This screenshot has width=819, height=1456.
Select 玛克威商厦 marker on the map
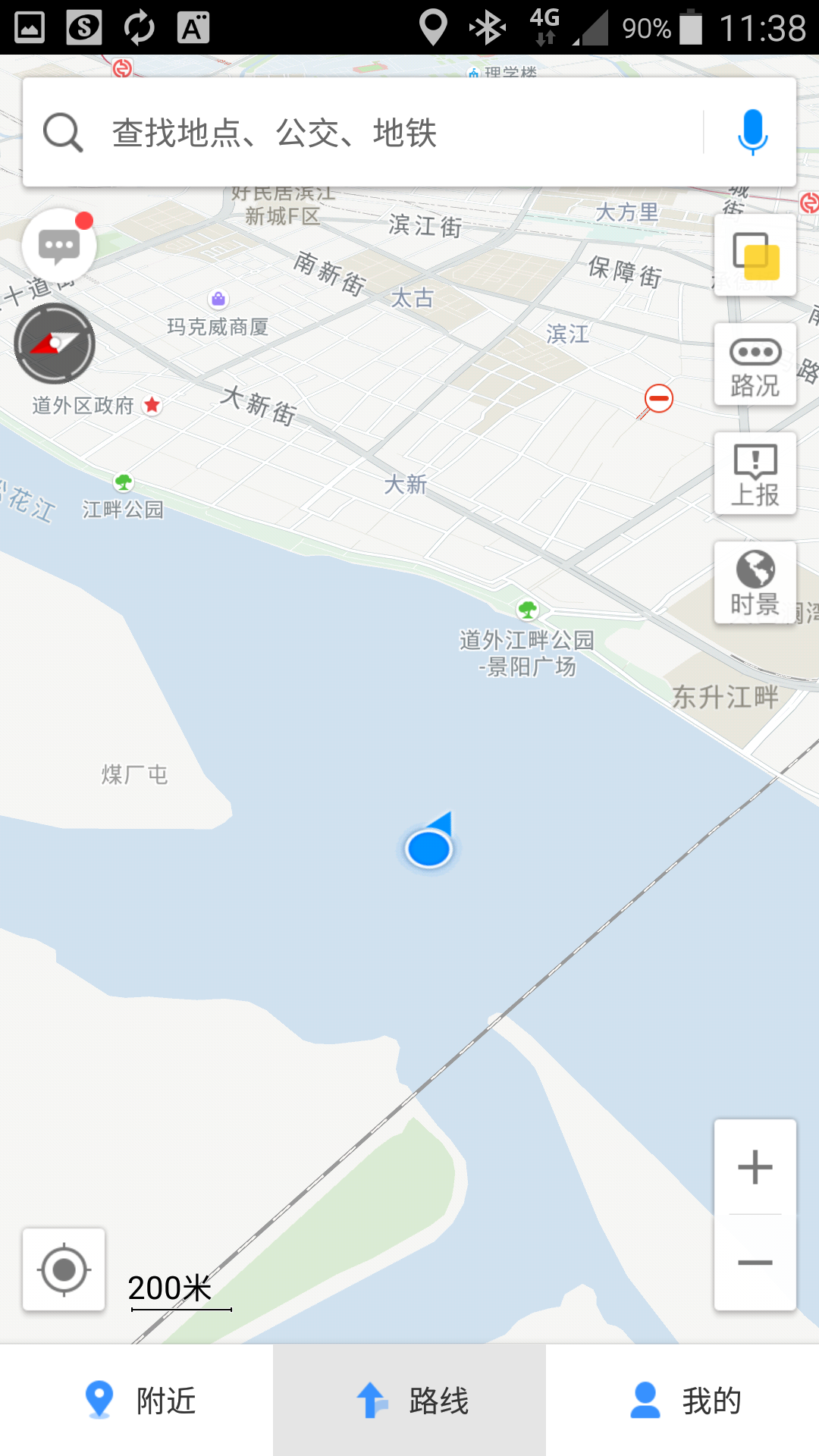[x=218, y=315]
